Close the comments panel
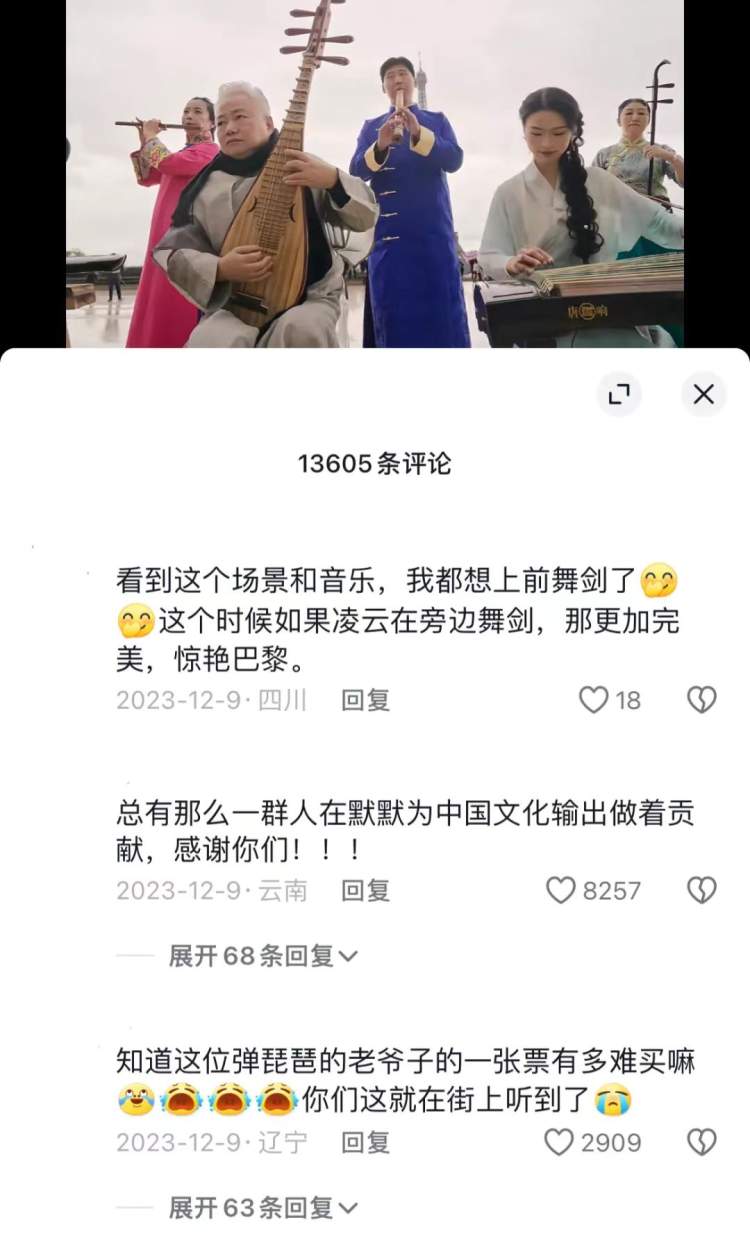This screenshot has width=750, height=1243. [704, 394]
